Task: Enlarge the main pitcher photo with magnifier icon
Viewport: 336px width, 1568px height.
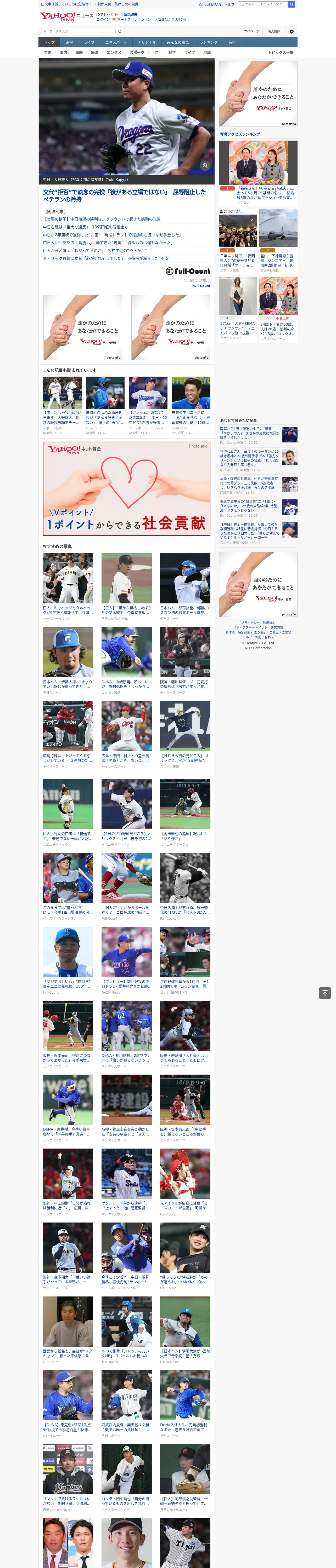Action: [x=205, y=166]
